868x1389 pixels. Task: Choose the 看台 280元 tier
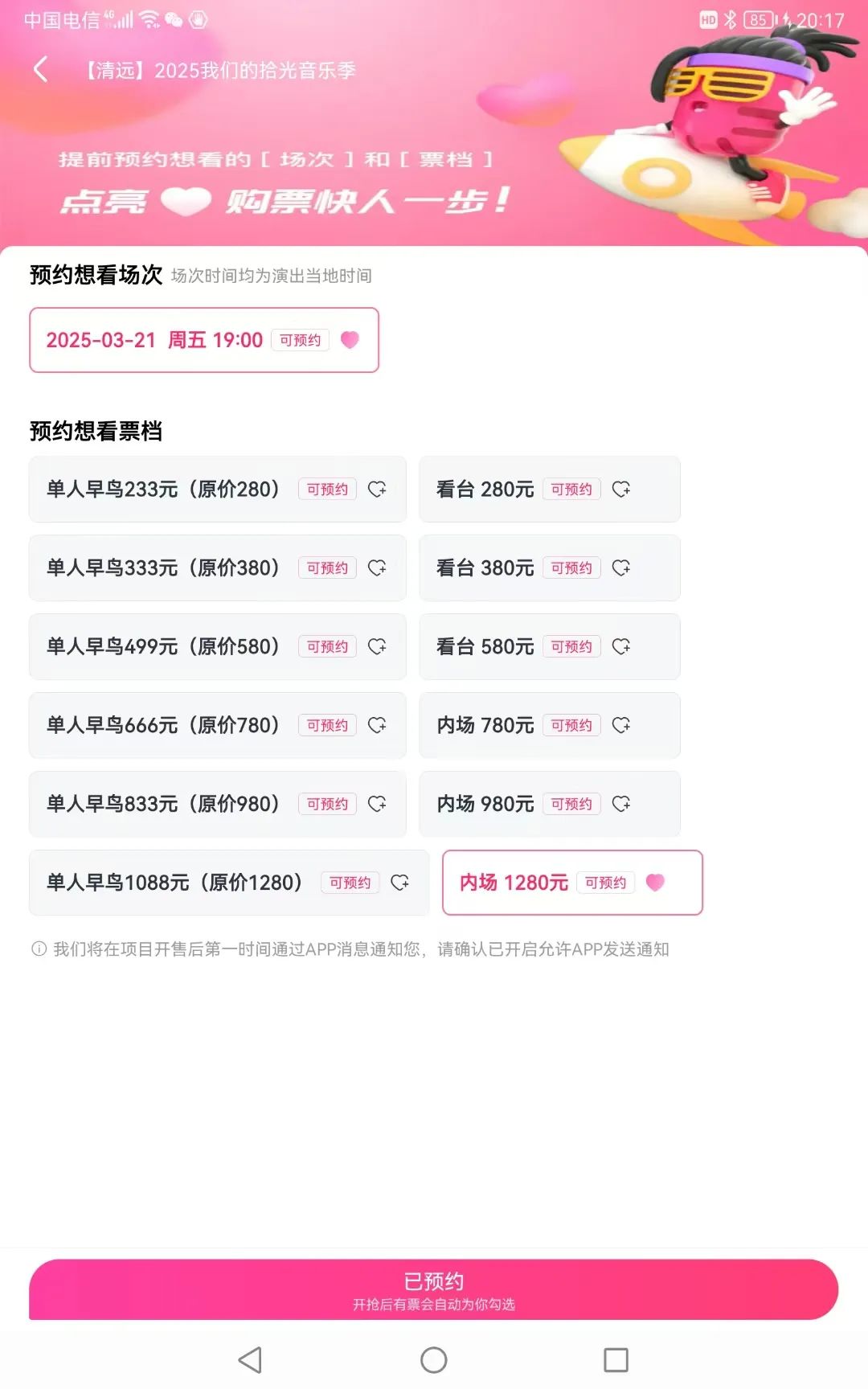[x=550, y=490]
